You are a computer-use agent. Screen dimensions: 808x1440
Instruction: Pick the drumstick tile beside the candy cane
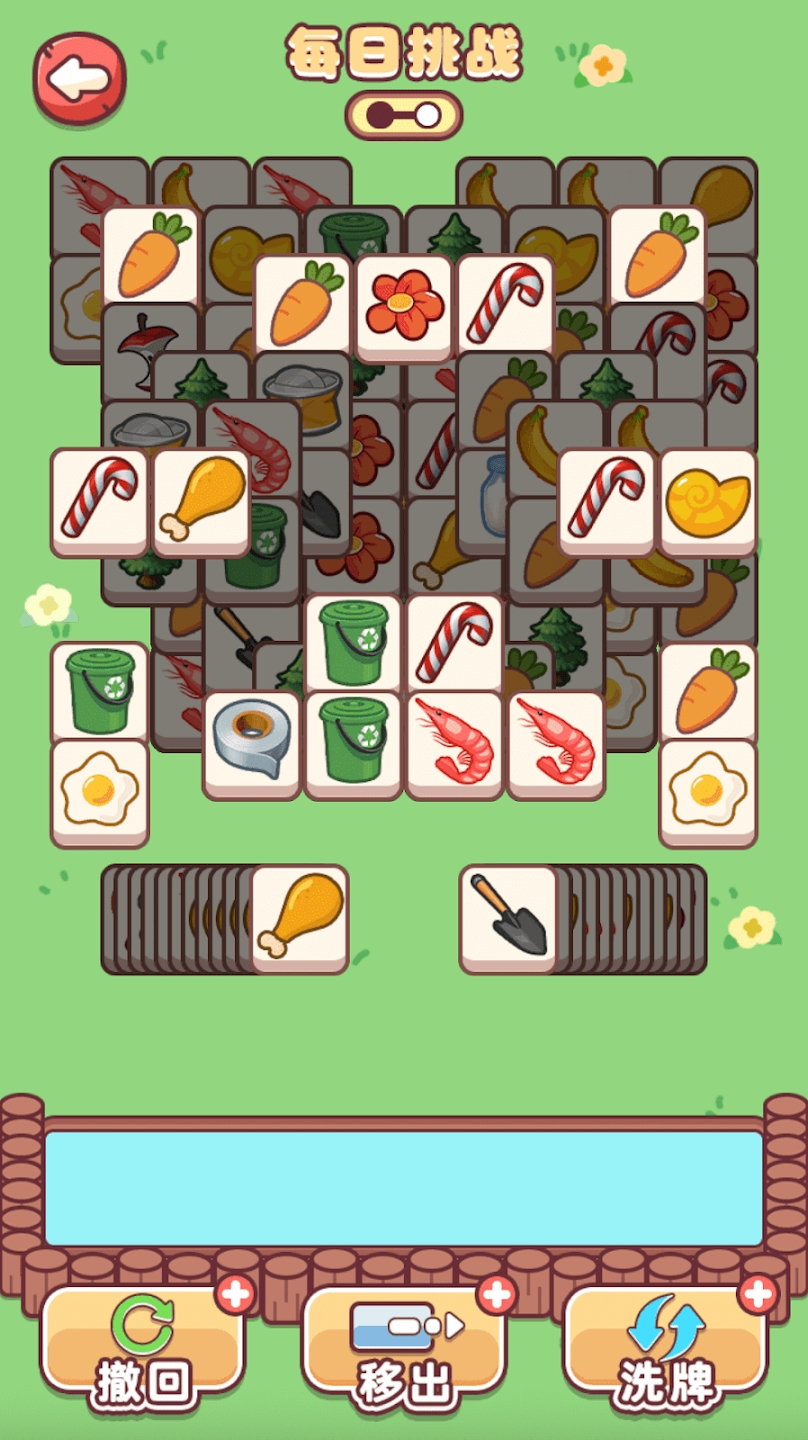(201, 501)
